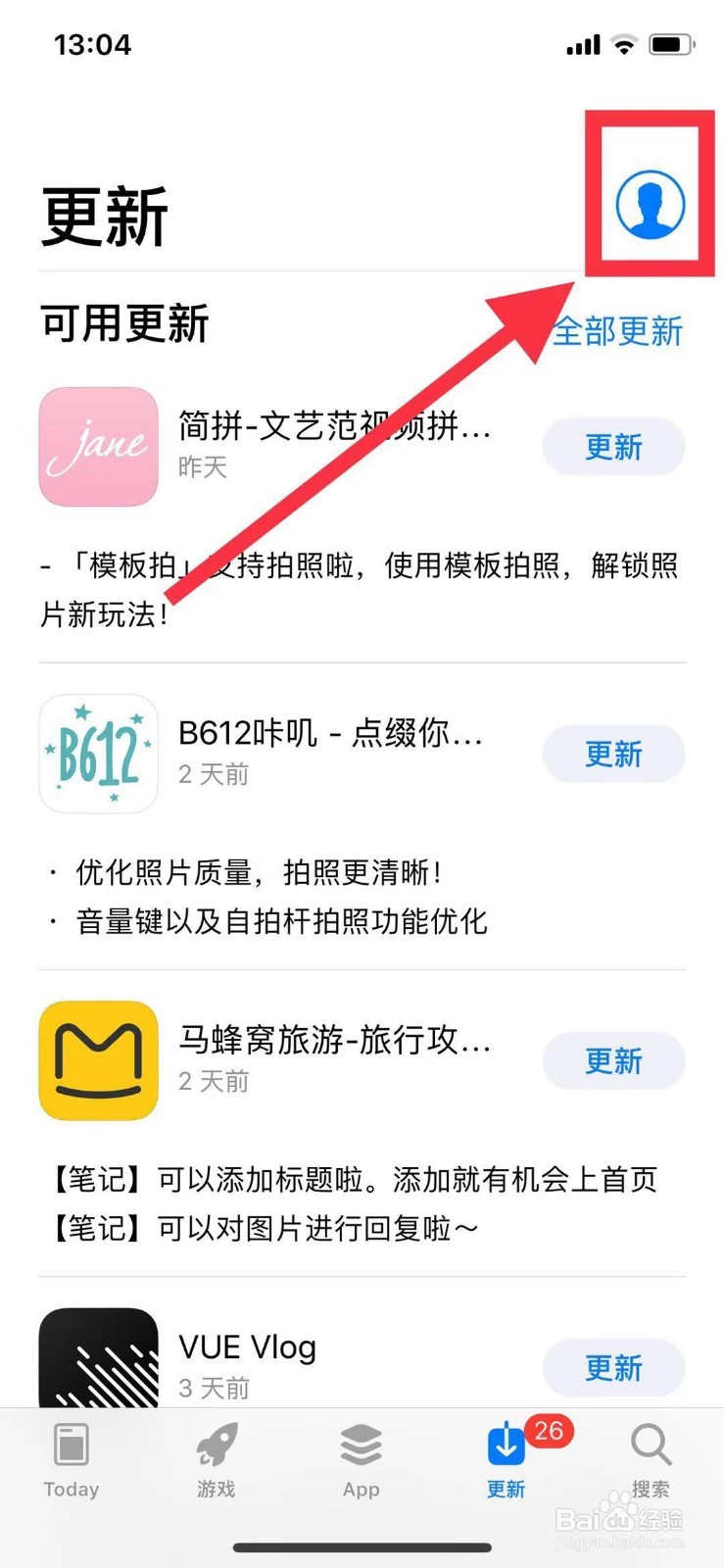Tap the B612咔叽 app icon

[98, 754]
